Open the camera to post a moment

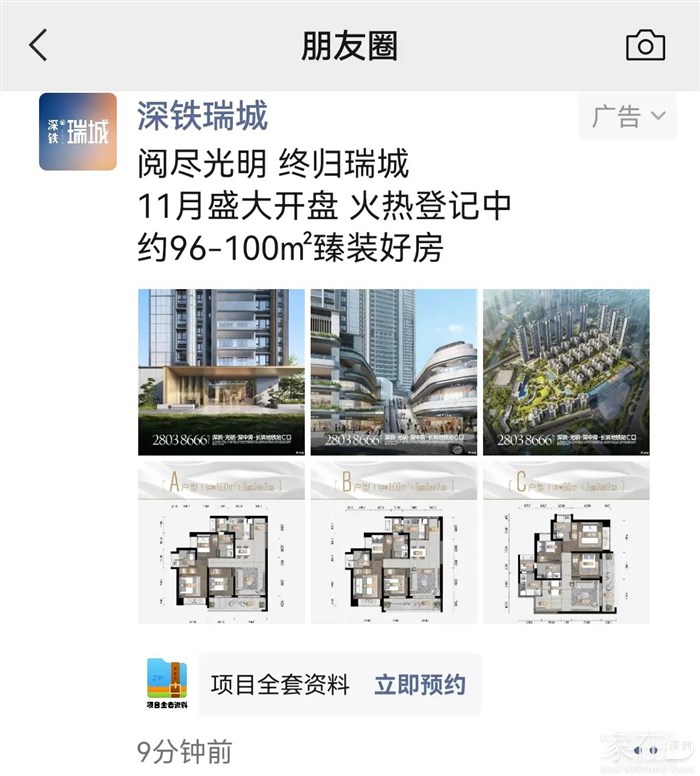coord(645,46)
